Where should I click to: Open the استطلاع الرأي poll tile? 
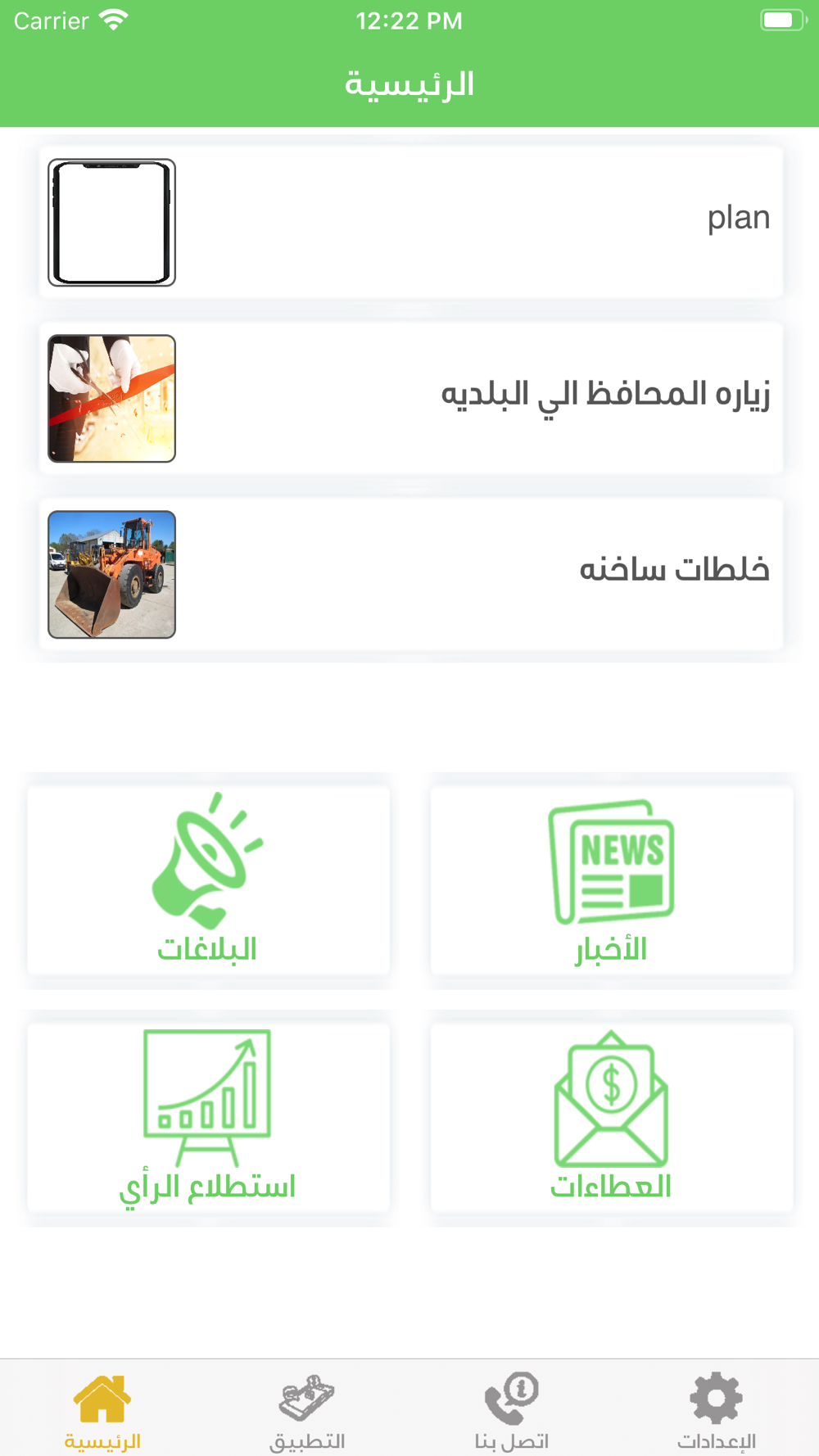tap(209, 1117)
